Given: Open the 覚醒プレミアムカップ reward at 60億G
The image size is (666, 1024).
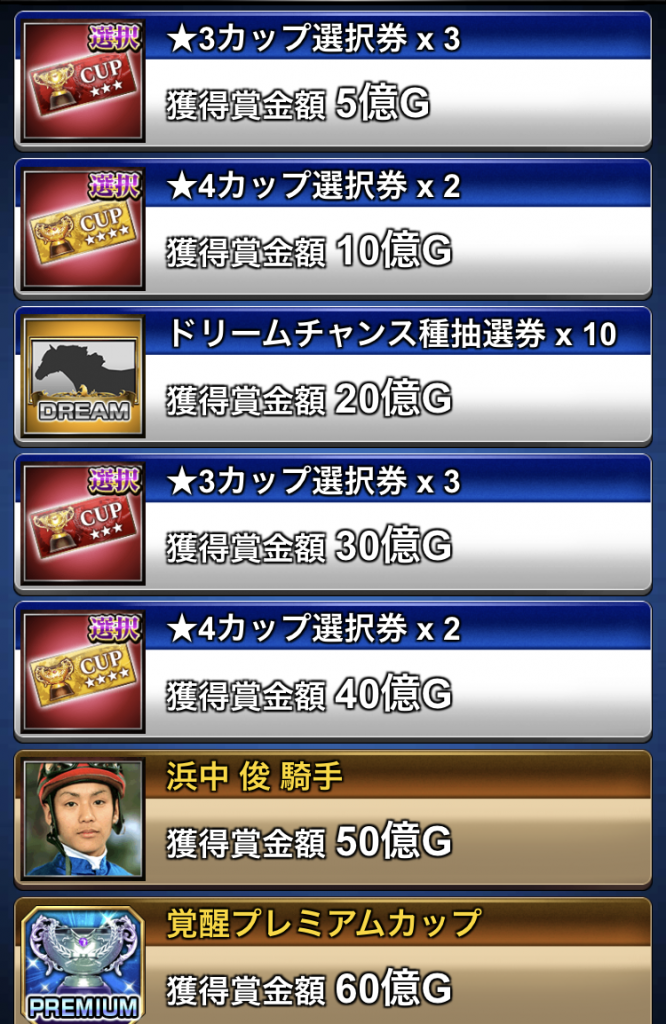Looking at the screenshot, I should click(333, 962).
